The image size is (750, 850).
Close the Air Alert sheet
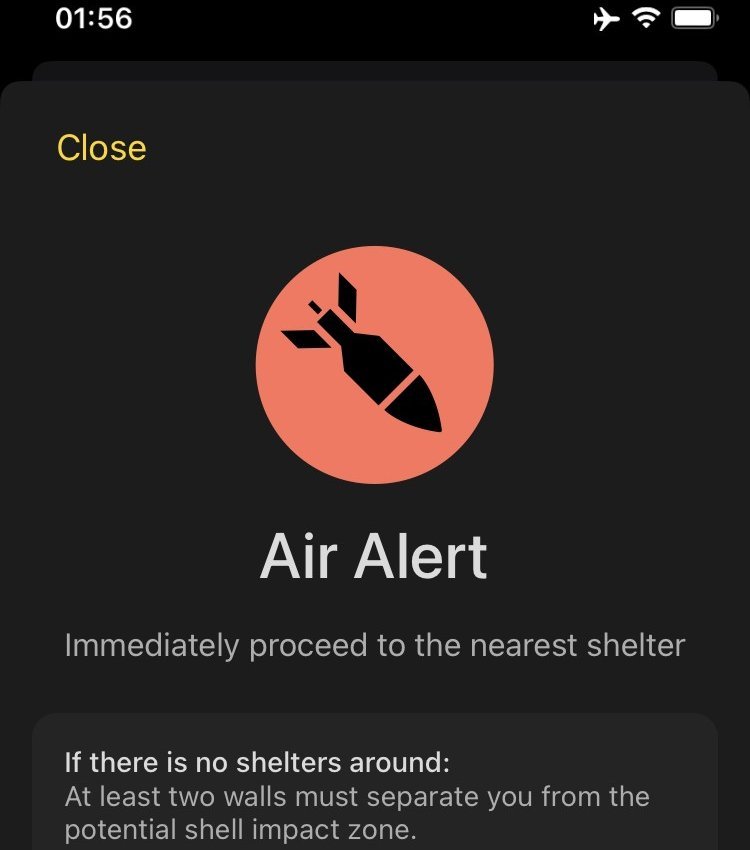click(x=102, y=148)
